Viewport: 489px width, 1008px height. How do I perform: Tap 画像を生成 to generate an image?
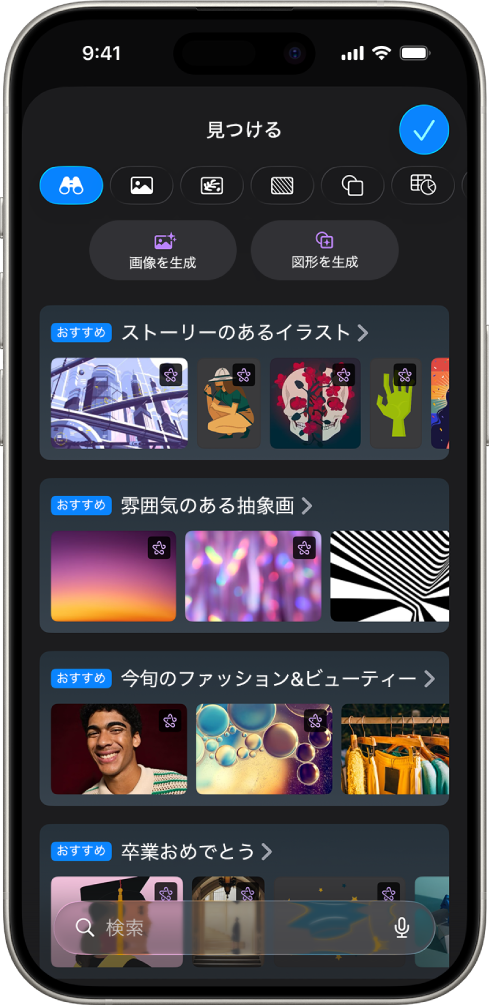(163, 251)
